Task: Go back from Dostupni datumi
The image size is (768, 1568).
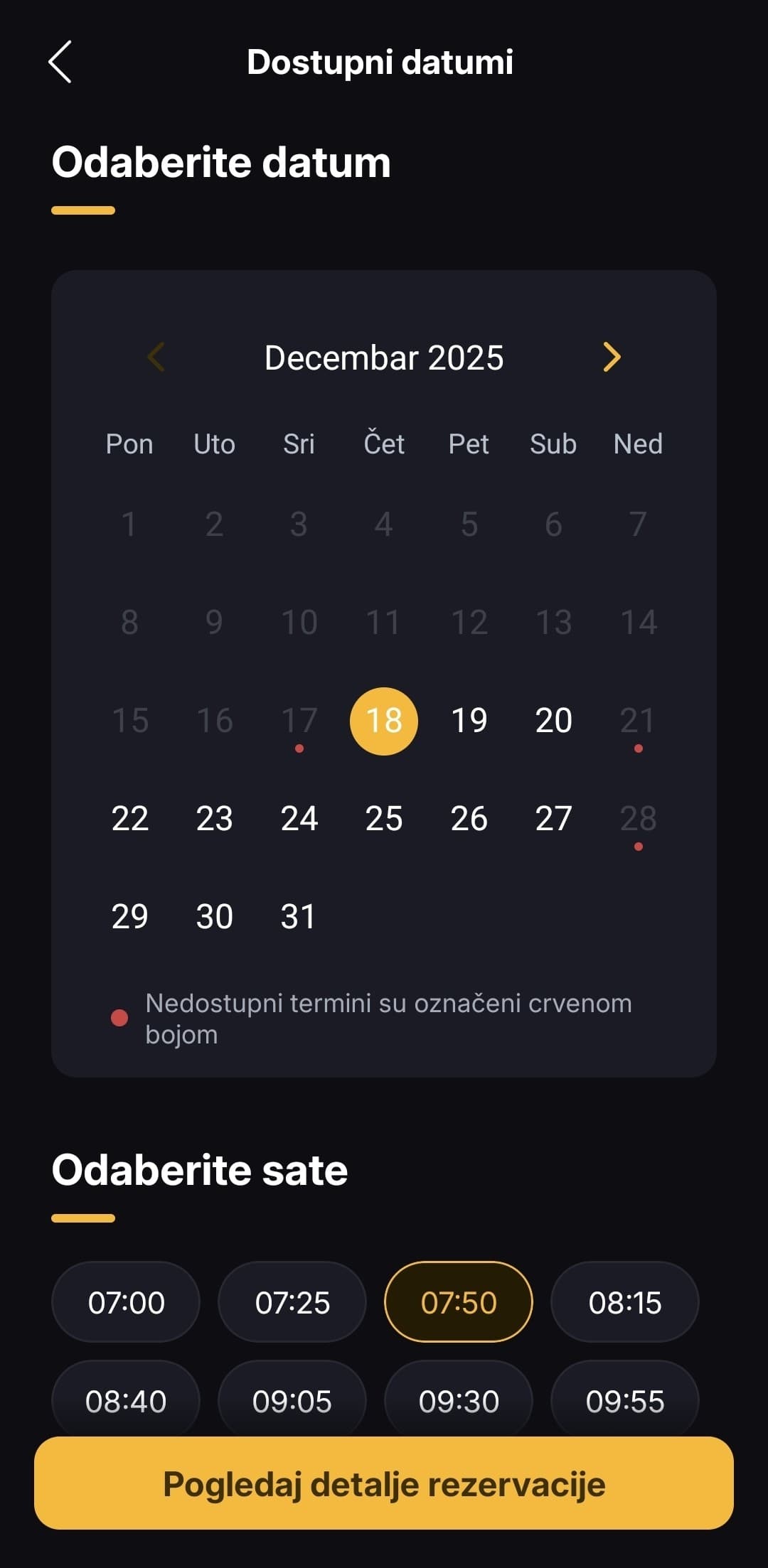Action: [60, 63]
